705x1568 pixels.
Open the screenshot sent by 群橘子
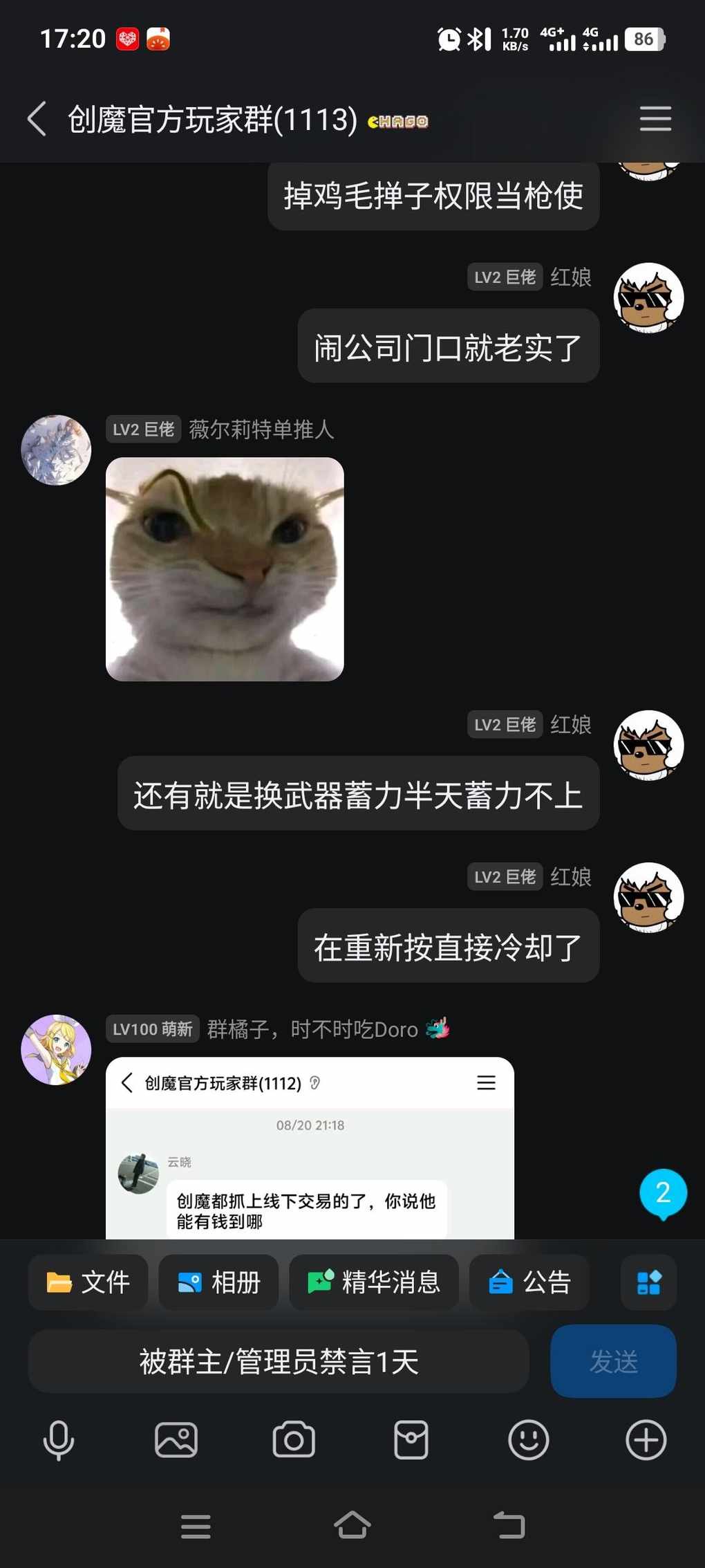click(x=310, y=1148)
